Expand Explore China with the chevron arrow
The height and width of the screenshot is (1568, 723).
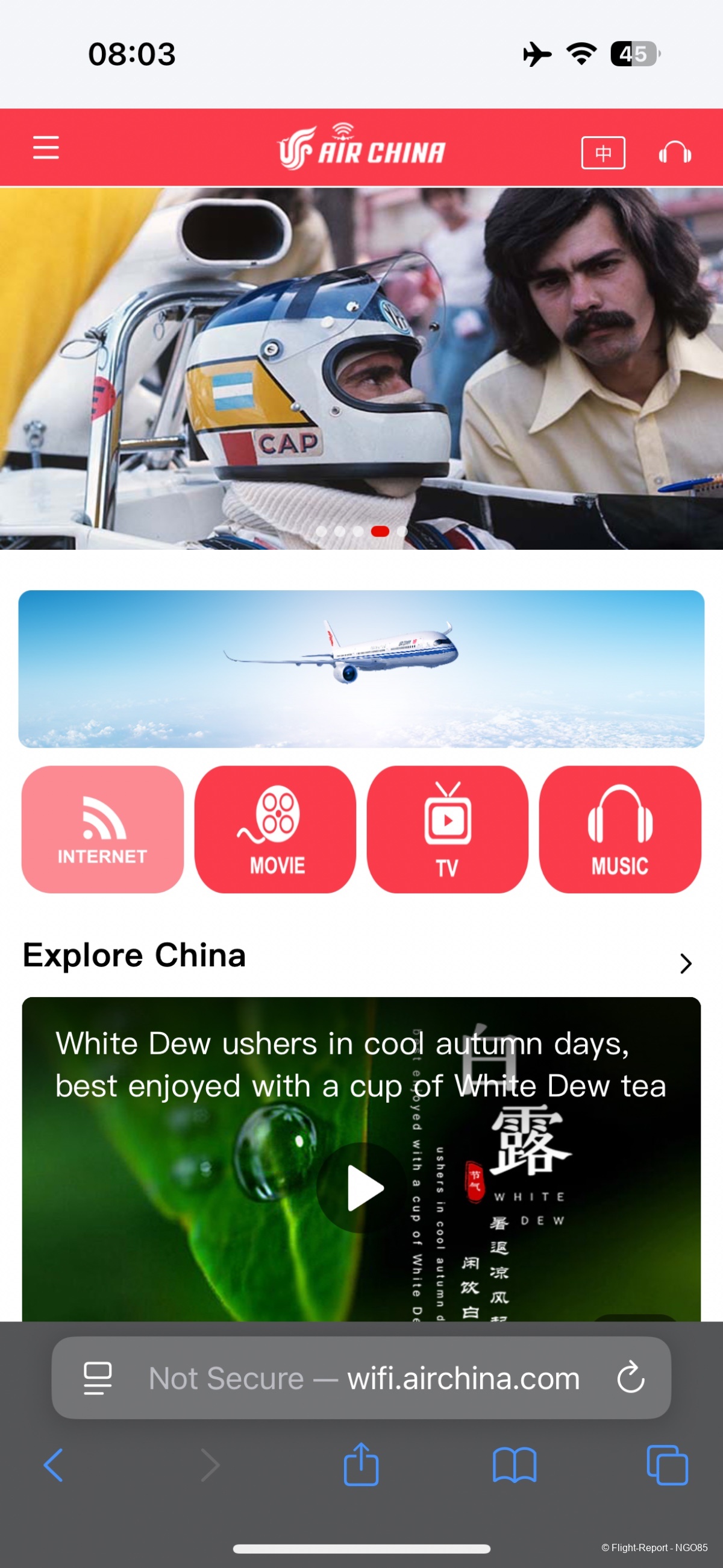685,963
